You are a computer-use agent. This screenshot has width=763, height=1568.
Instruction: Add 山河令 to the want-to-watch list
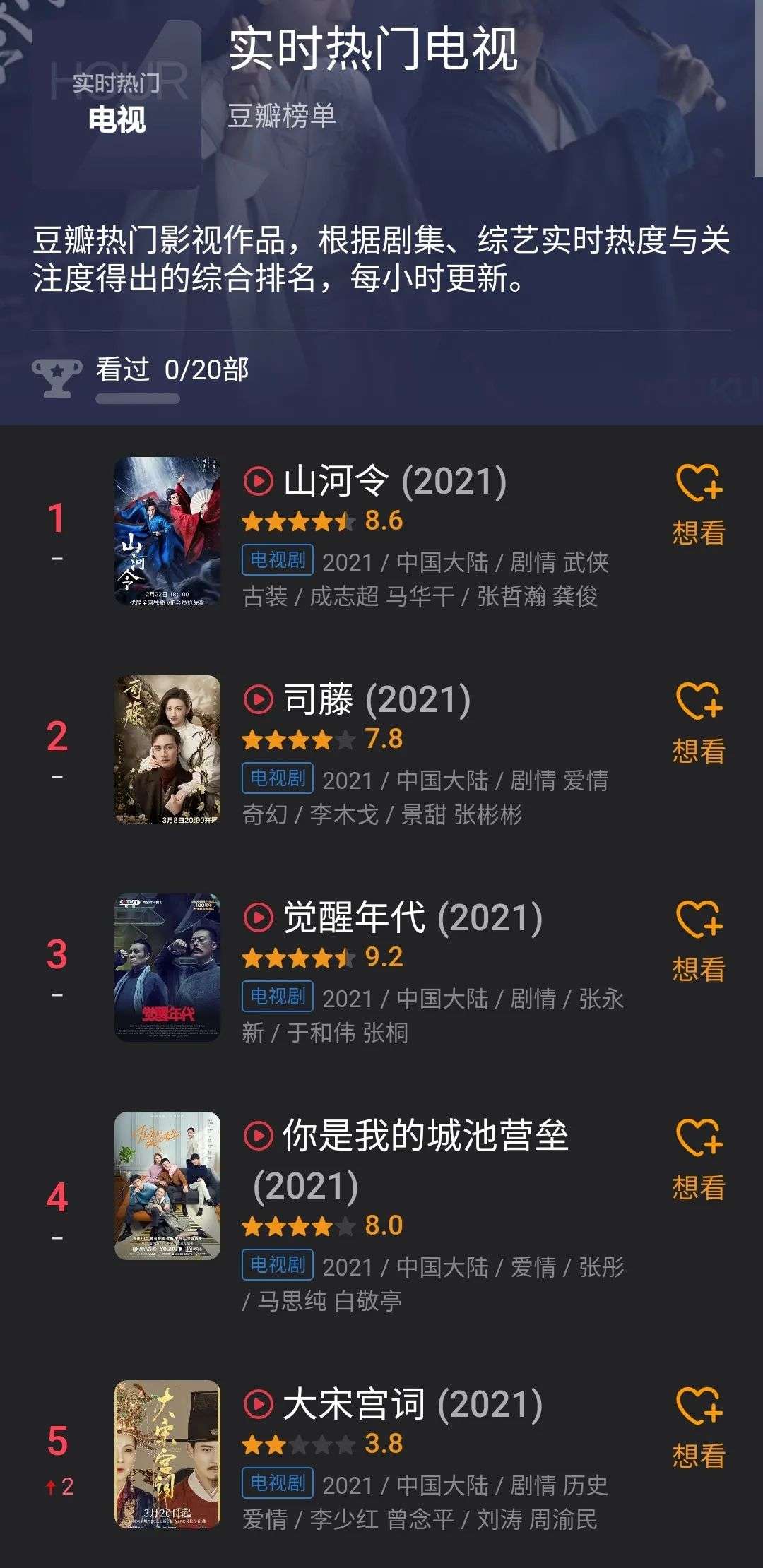pos(698,504)
